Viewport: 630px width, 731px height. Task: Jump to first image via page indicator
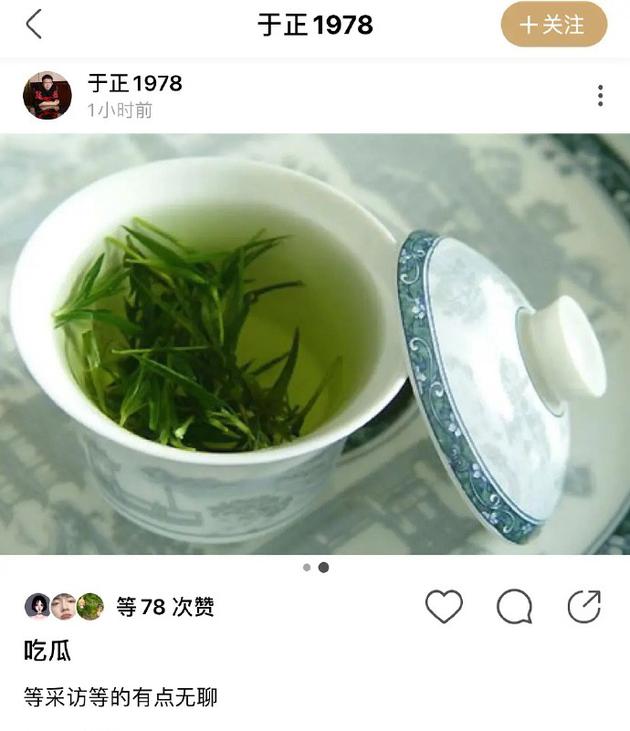(306, 568)
